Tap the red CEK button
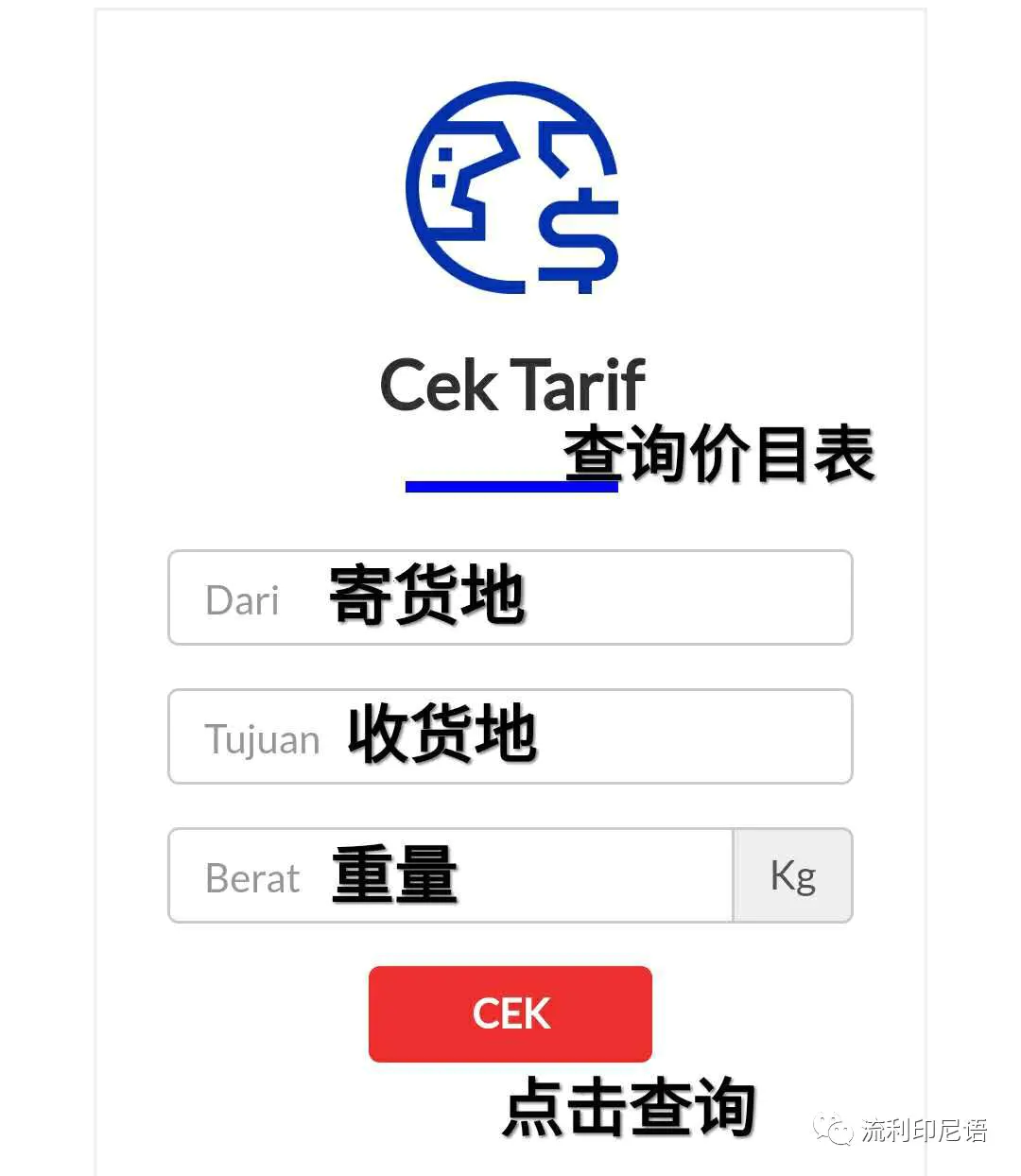This screenshot has width=1021, height=1176. tap(510, 1013)
